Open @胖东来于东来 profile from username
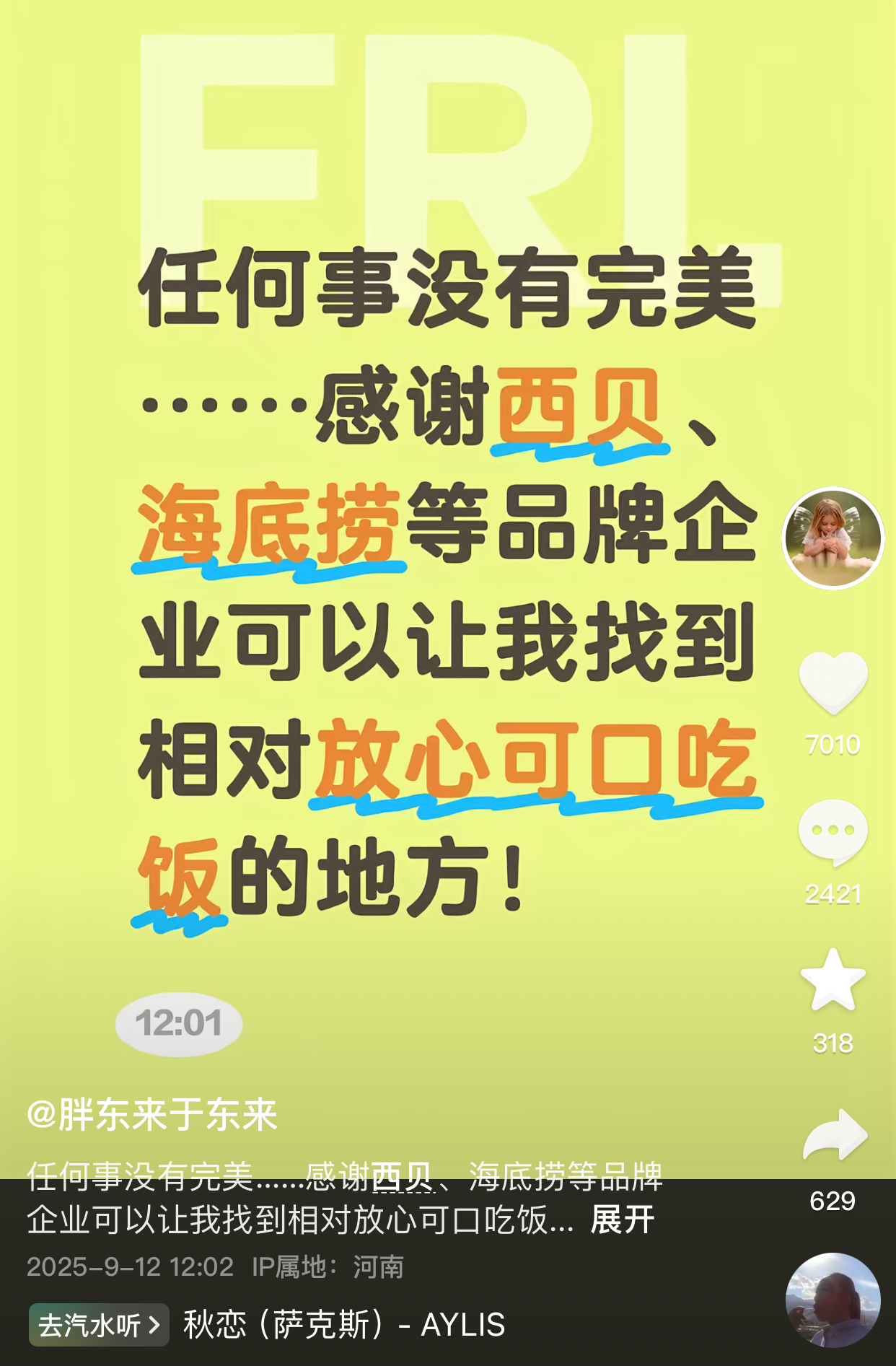 (152, 1114)
